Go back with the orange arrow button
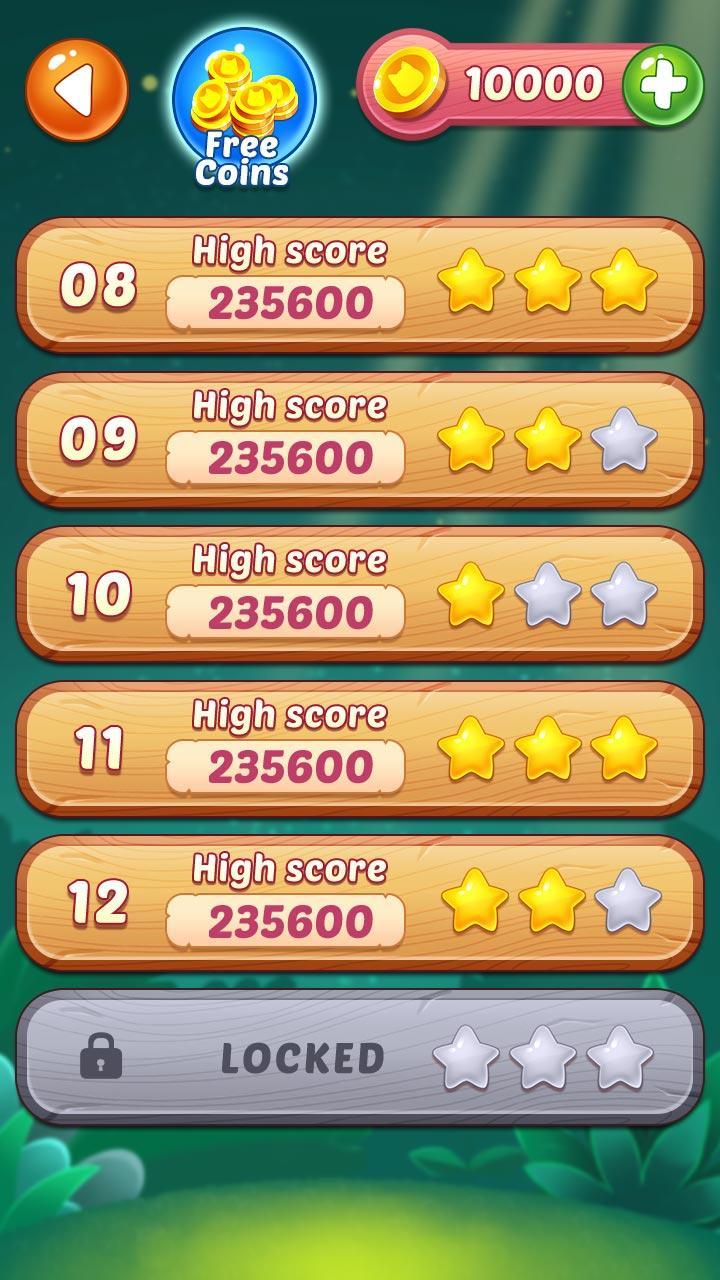This screenshot has width=720, height=1280. tap(77, 89)
